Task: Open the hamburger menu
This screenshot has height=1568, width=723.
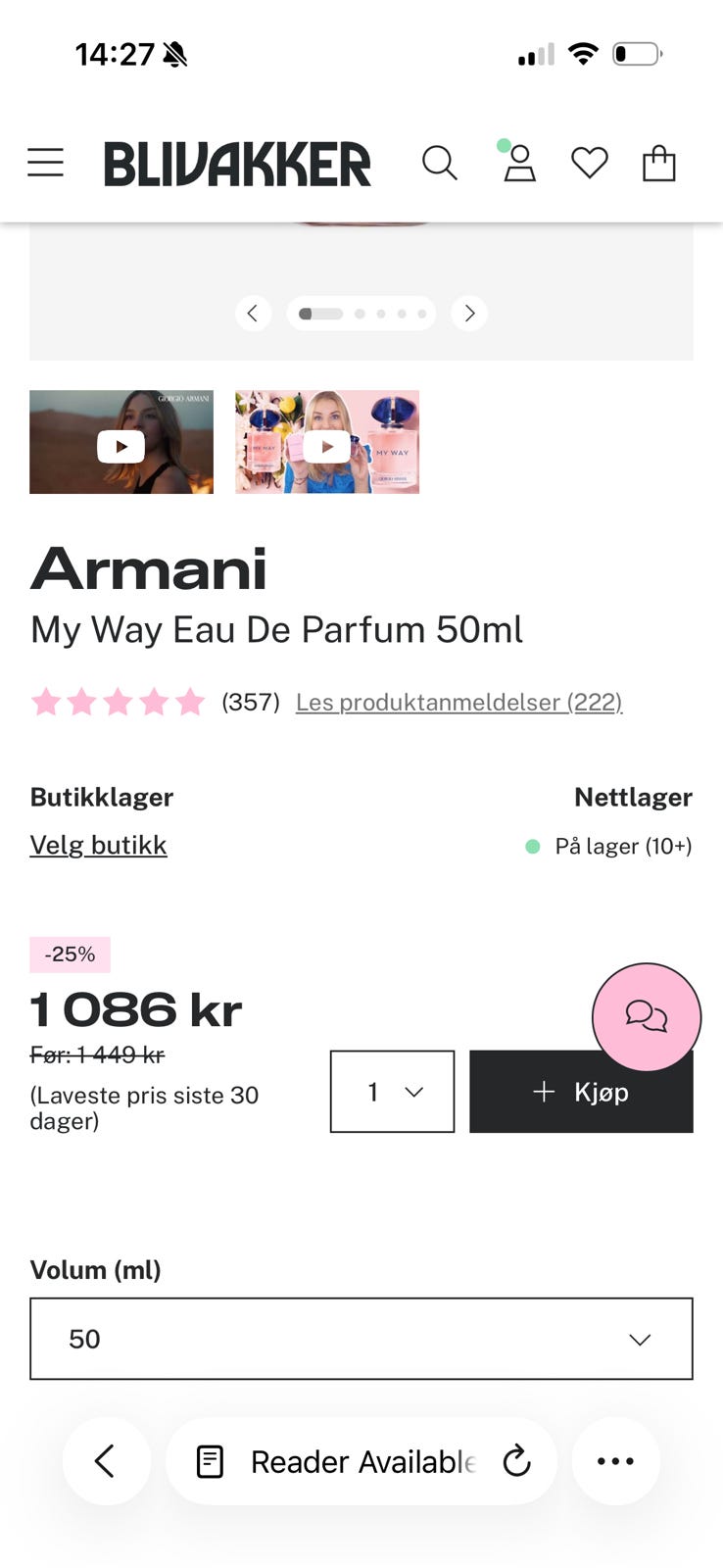Action: pyautogui.click(x=45, y=163)
